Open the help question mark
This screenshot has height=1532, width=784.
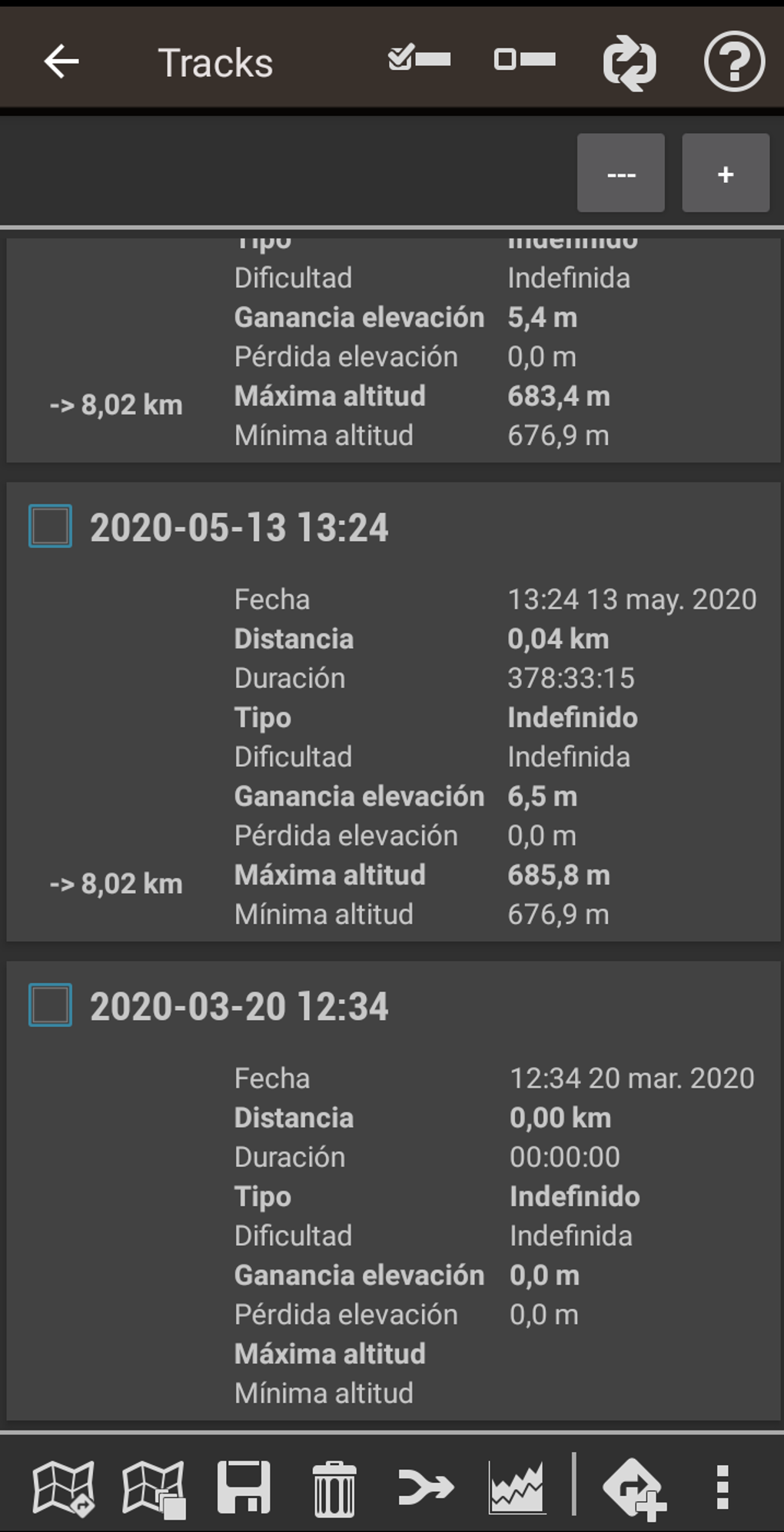[734, 62]
